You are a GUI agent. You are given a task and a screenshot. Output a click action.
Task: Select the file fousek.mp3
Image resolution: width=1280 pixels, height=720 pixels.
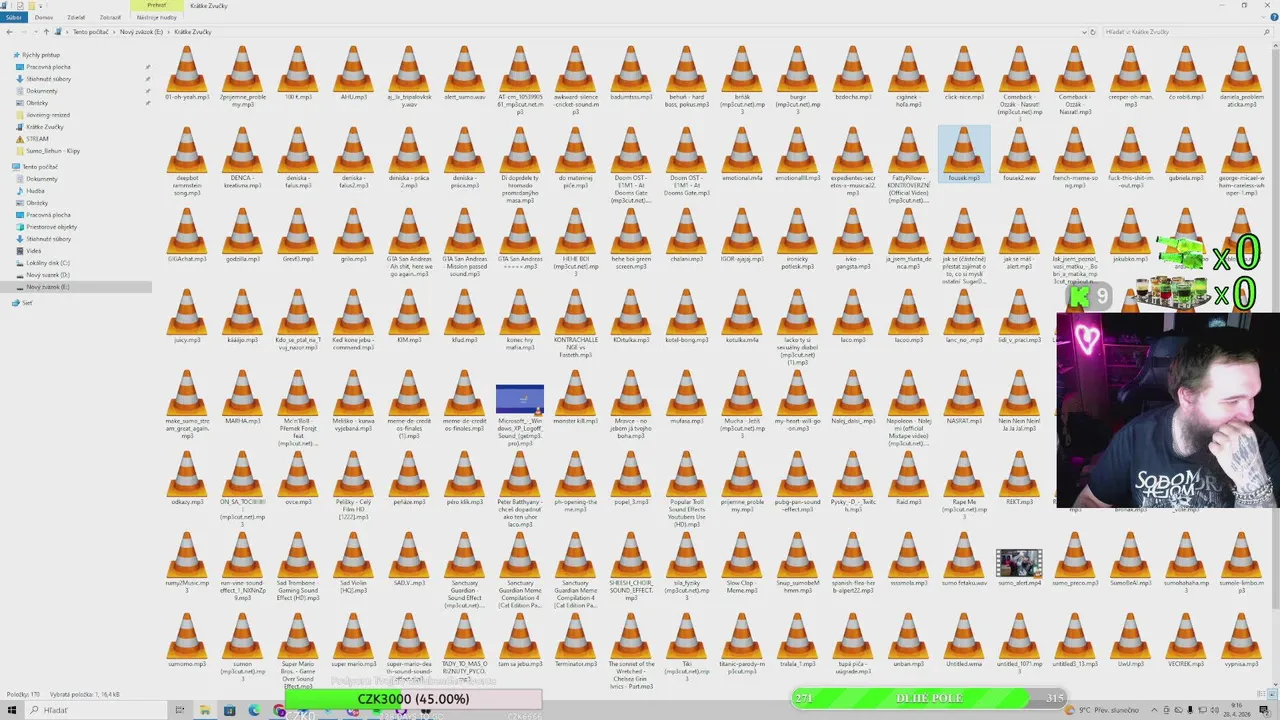tap(964, 153)
